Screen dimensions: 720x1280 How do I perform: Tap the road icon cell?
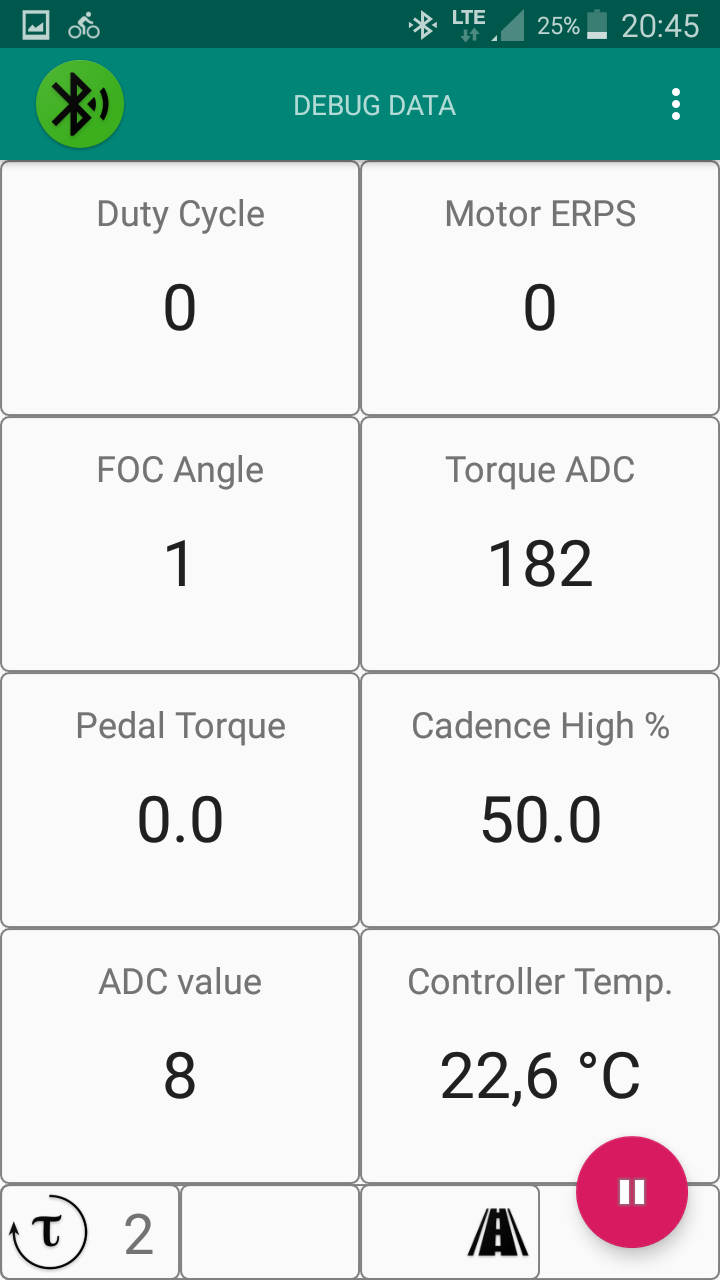[x=450, y=1232]
